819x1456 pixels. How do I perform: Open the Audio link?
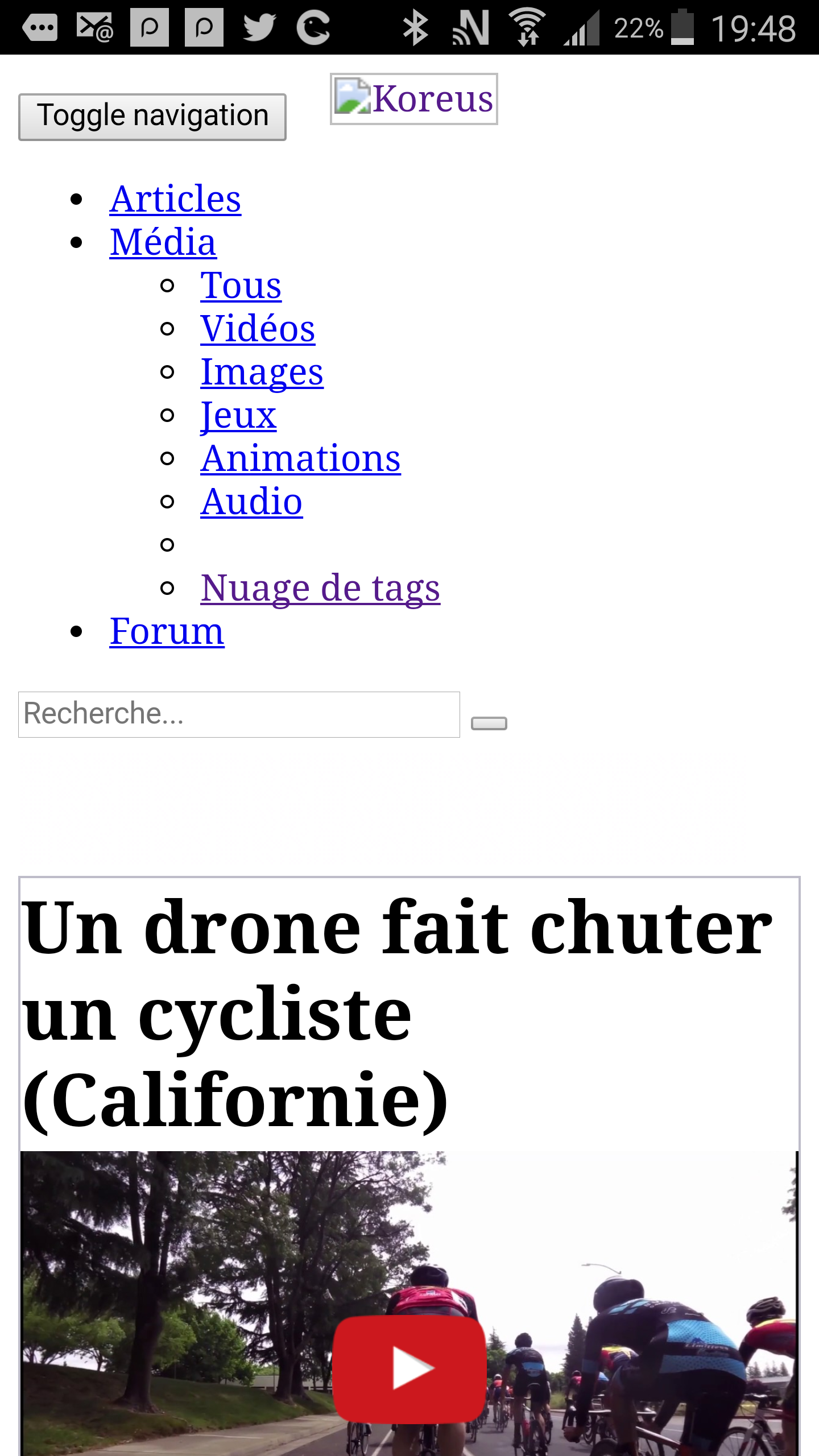[x=251, y=502]
